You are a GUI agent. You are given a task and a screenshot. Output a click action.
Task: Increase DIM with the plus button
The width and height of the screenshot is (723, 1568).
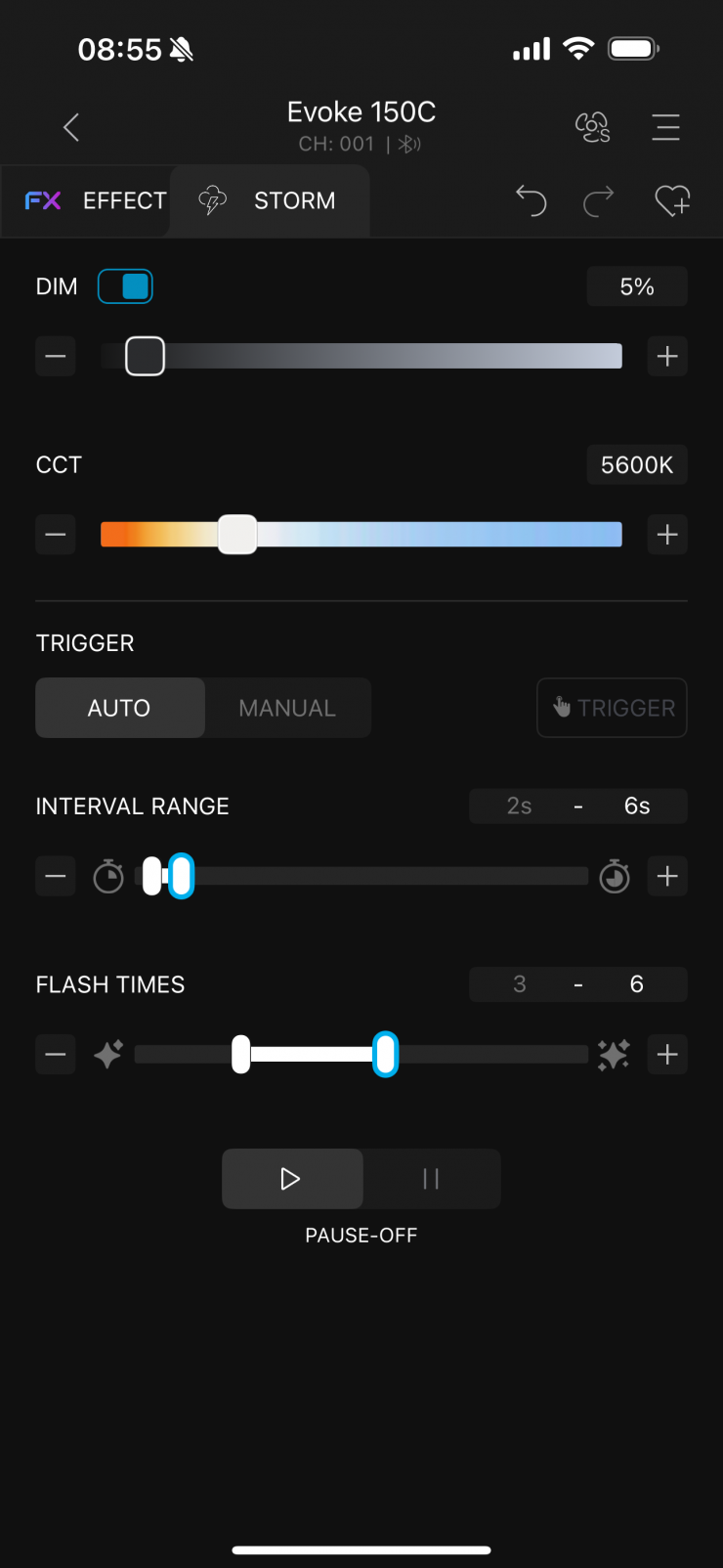coord(667,356)
